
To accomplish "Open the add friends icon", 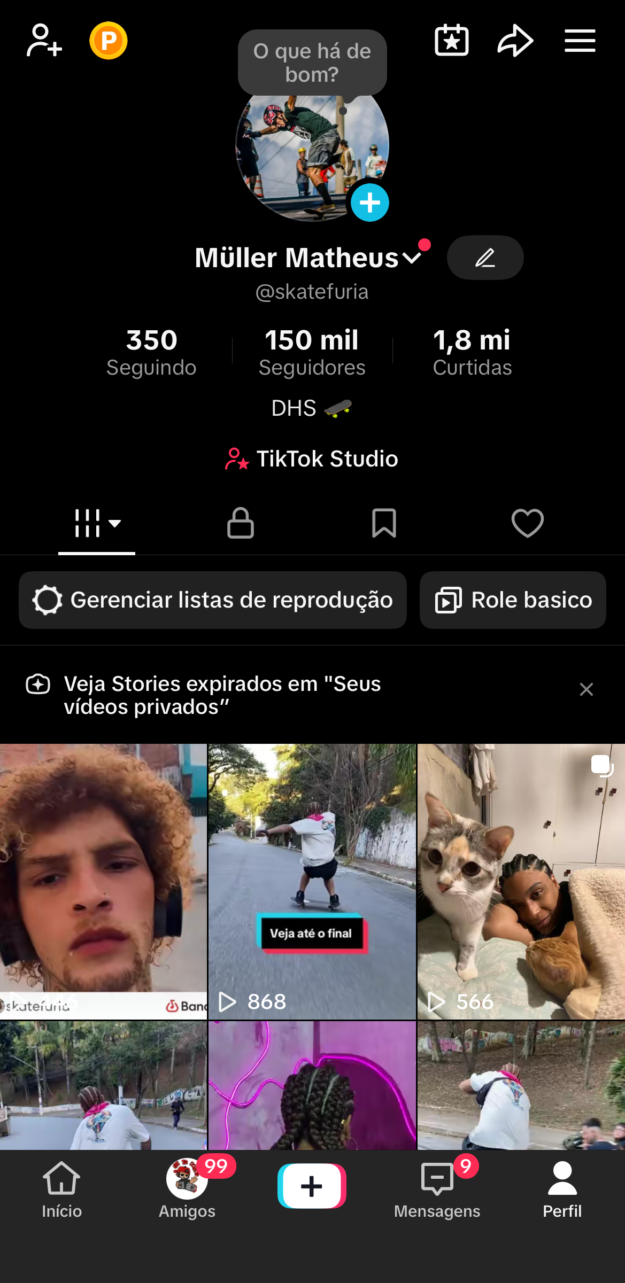I will [44, 41].
